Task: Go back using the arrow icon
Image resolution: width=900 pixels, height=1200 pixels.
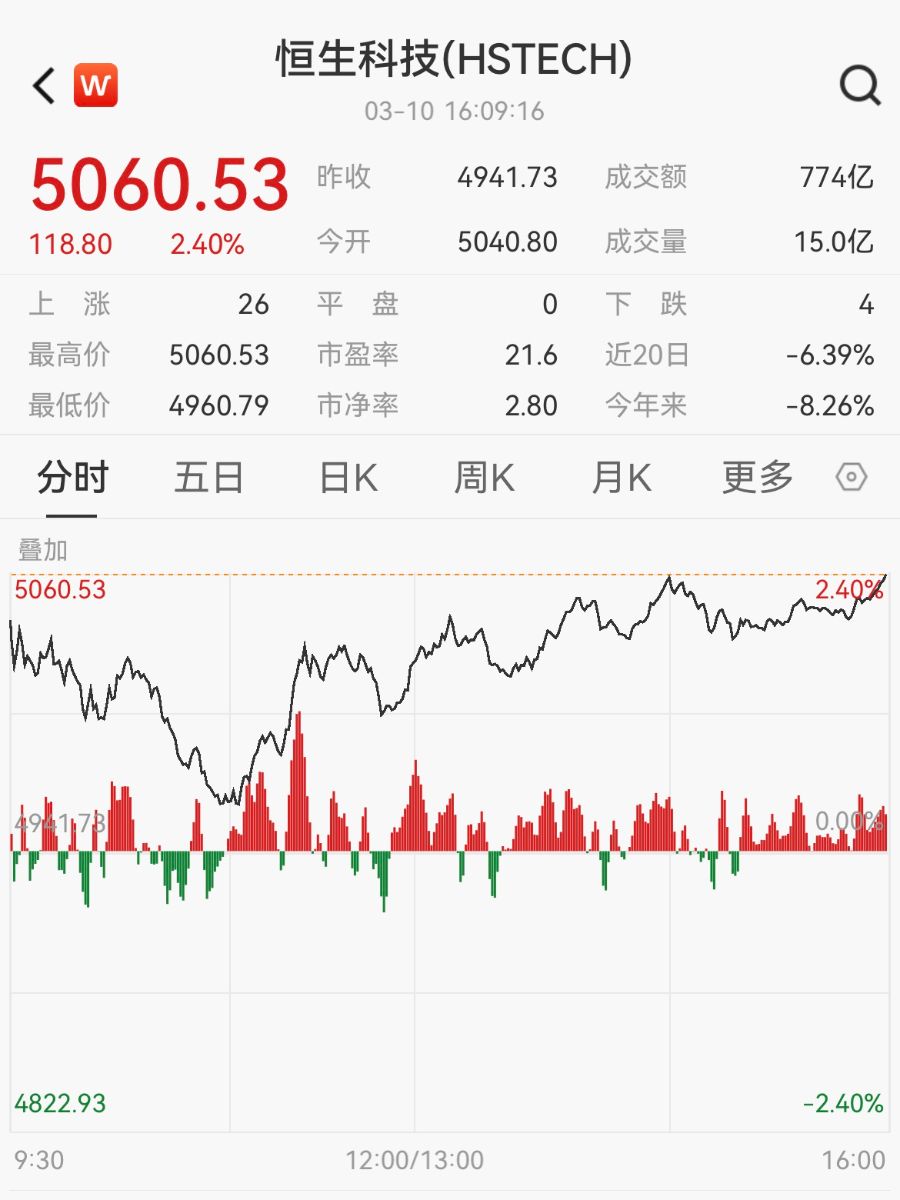Action: (44, 86)
